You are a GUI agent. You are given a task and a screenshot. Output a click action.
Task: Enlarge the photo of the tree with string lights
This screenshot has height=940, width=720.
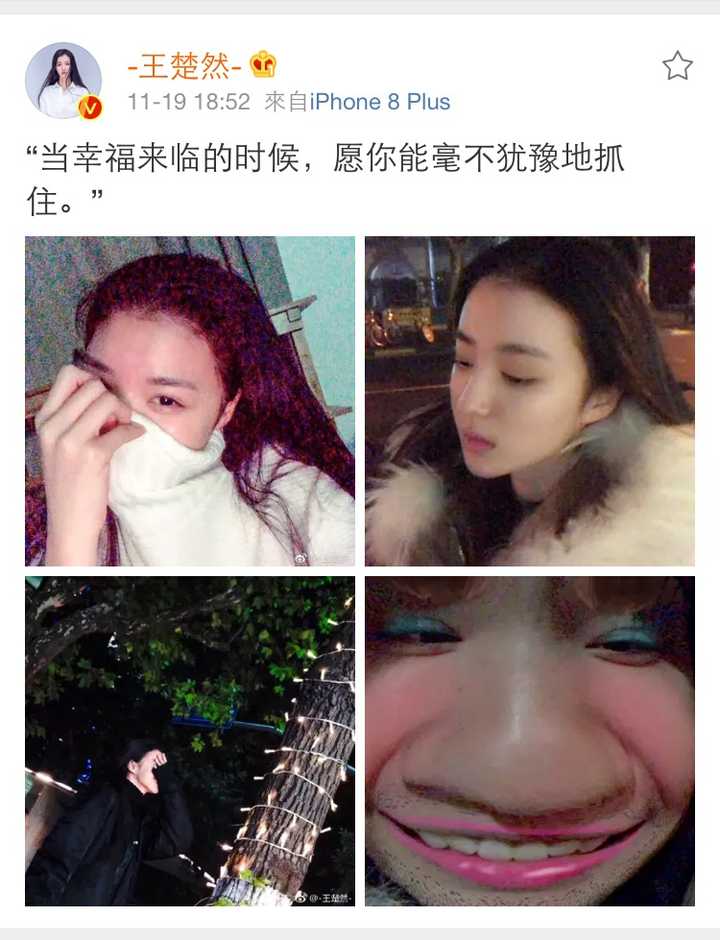coord(190,741)
